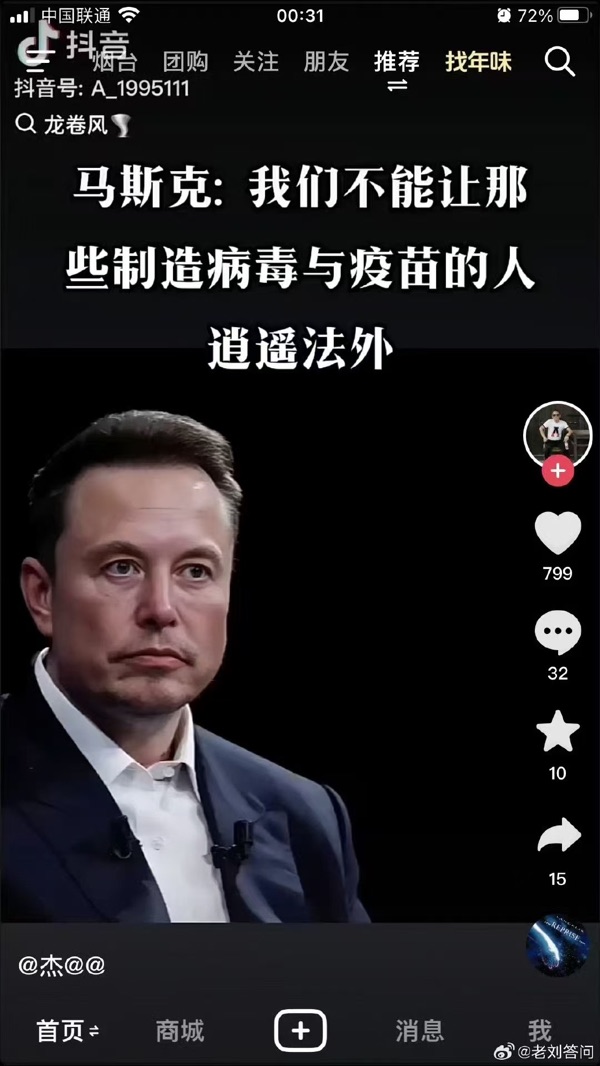600x1066 pixels.
Task: Select the 推荐 tab
Action: 397,61
